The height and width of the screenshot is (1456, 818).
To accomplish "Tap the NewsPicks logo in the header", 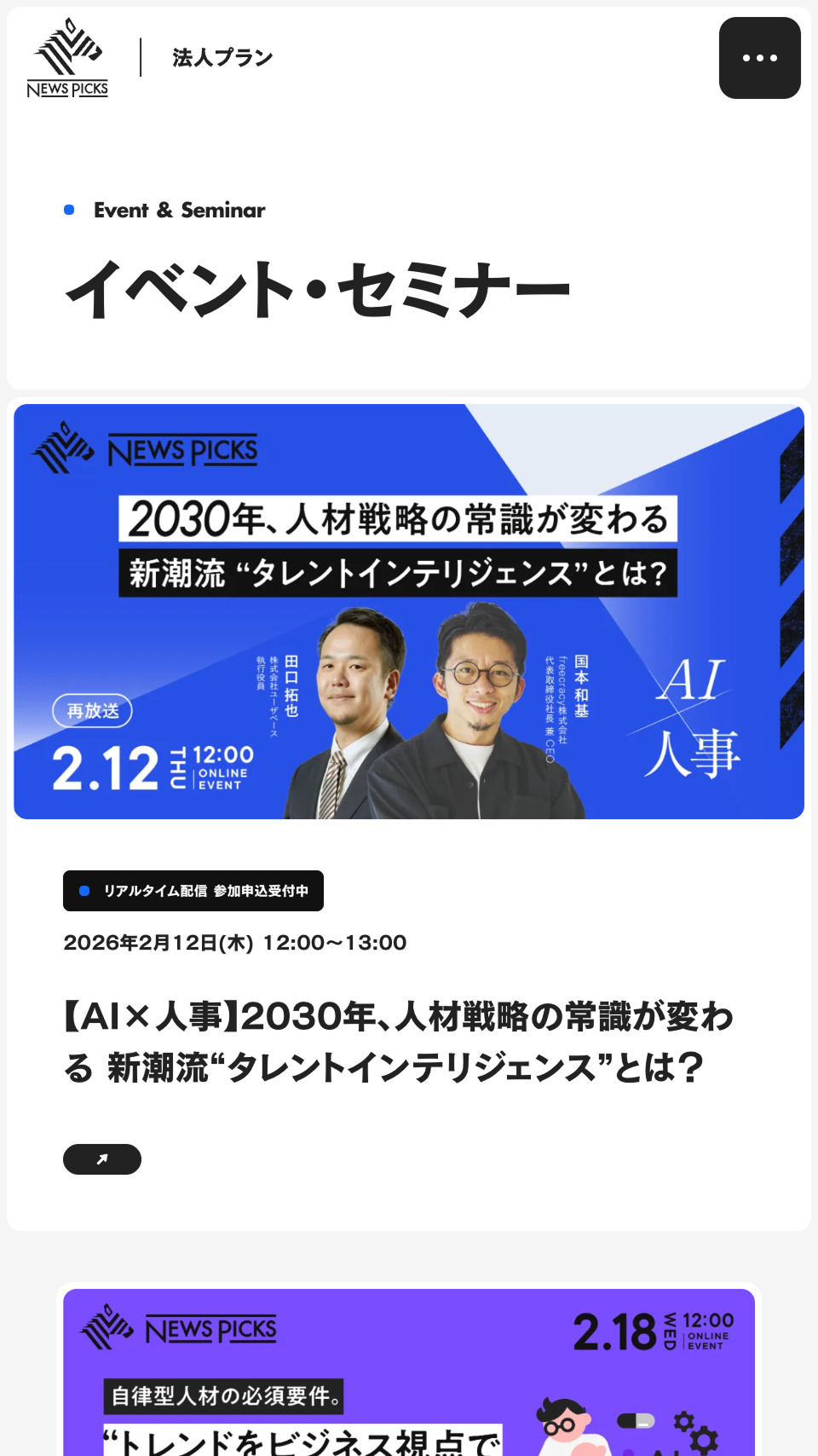I will pyautogui.click(x=68, y=58).
